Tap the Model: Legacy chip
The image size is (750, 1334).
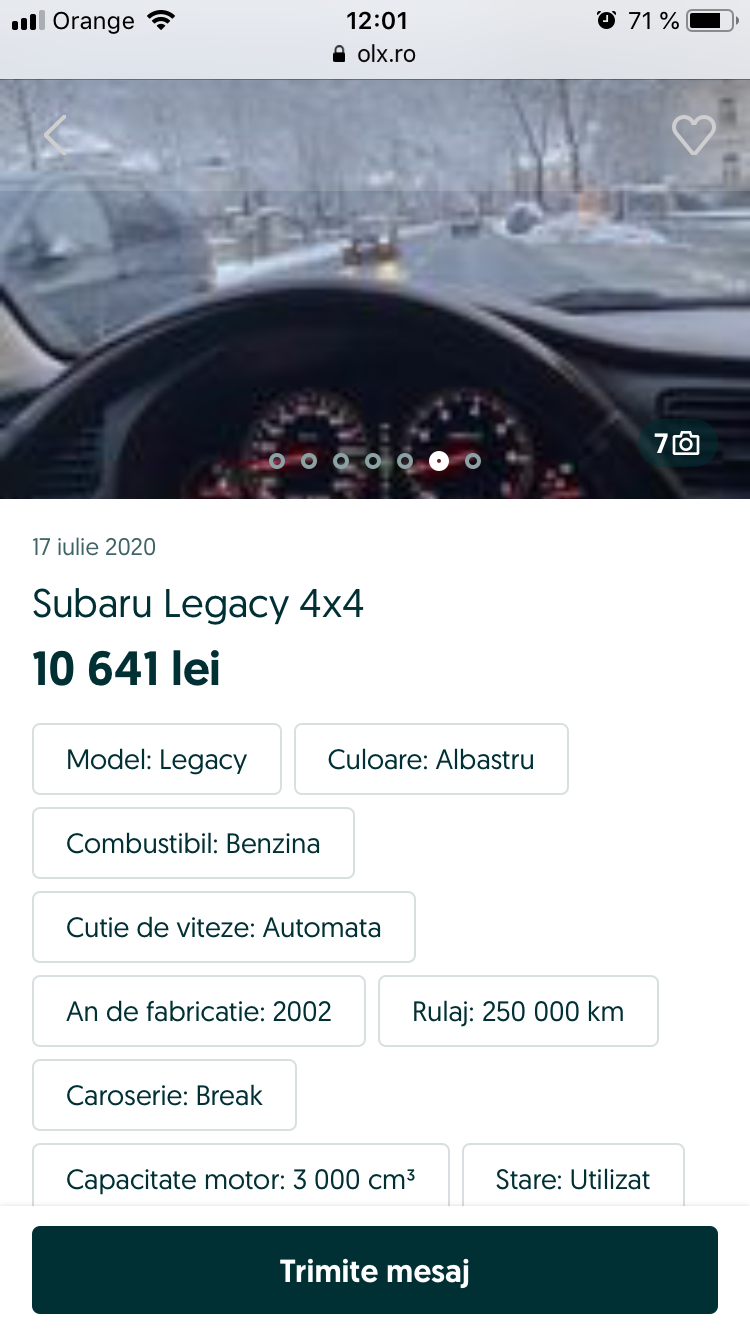[157, 759]
